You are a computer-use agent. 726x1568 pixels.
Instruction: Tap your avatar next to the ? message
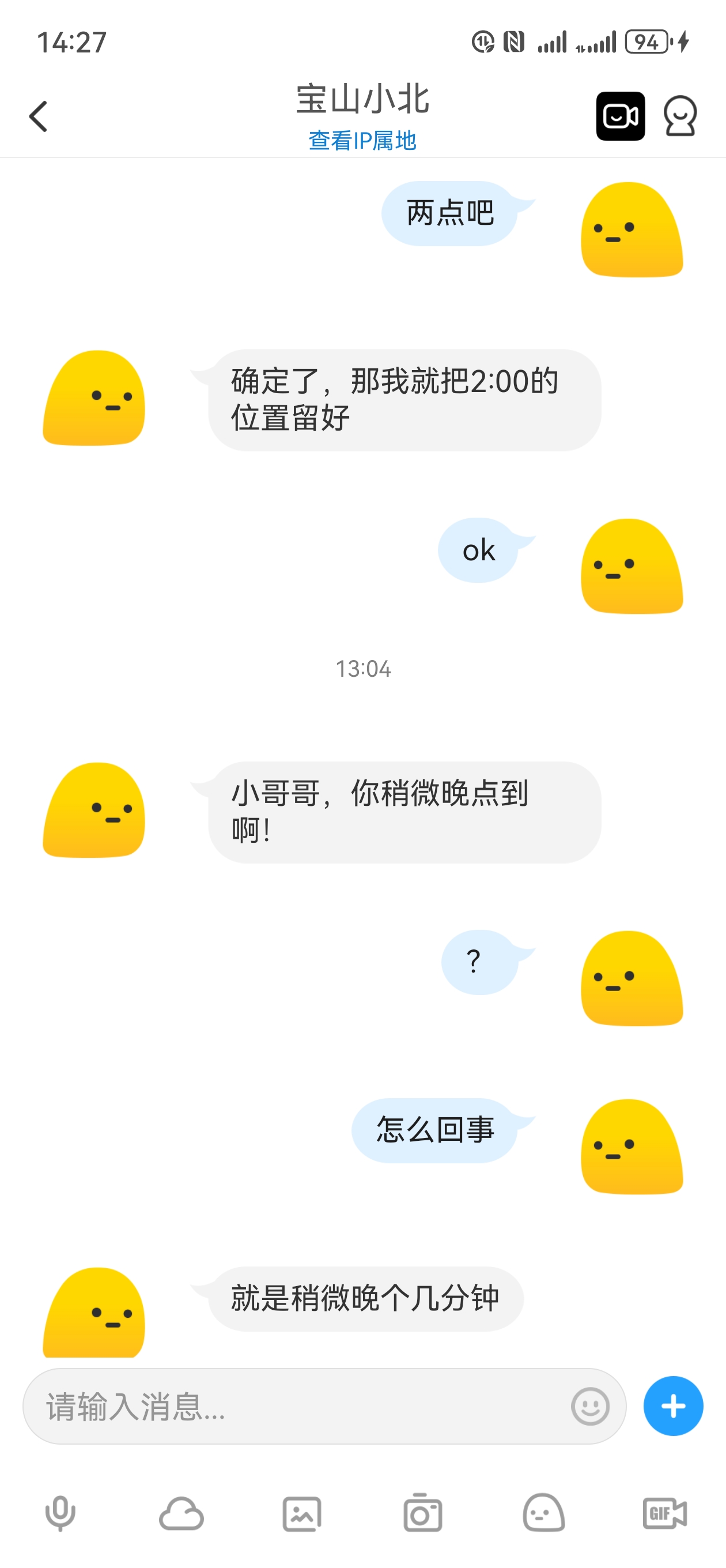pyautogui.click(x=632, y=979)
